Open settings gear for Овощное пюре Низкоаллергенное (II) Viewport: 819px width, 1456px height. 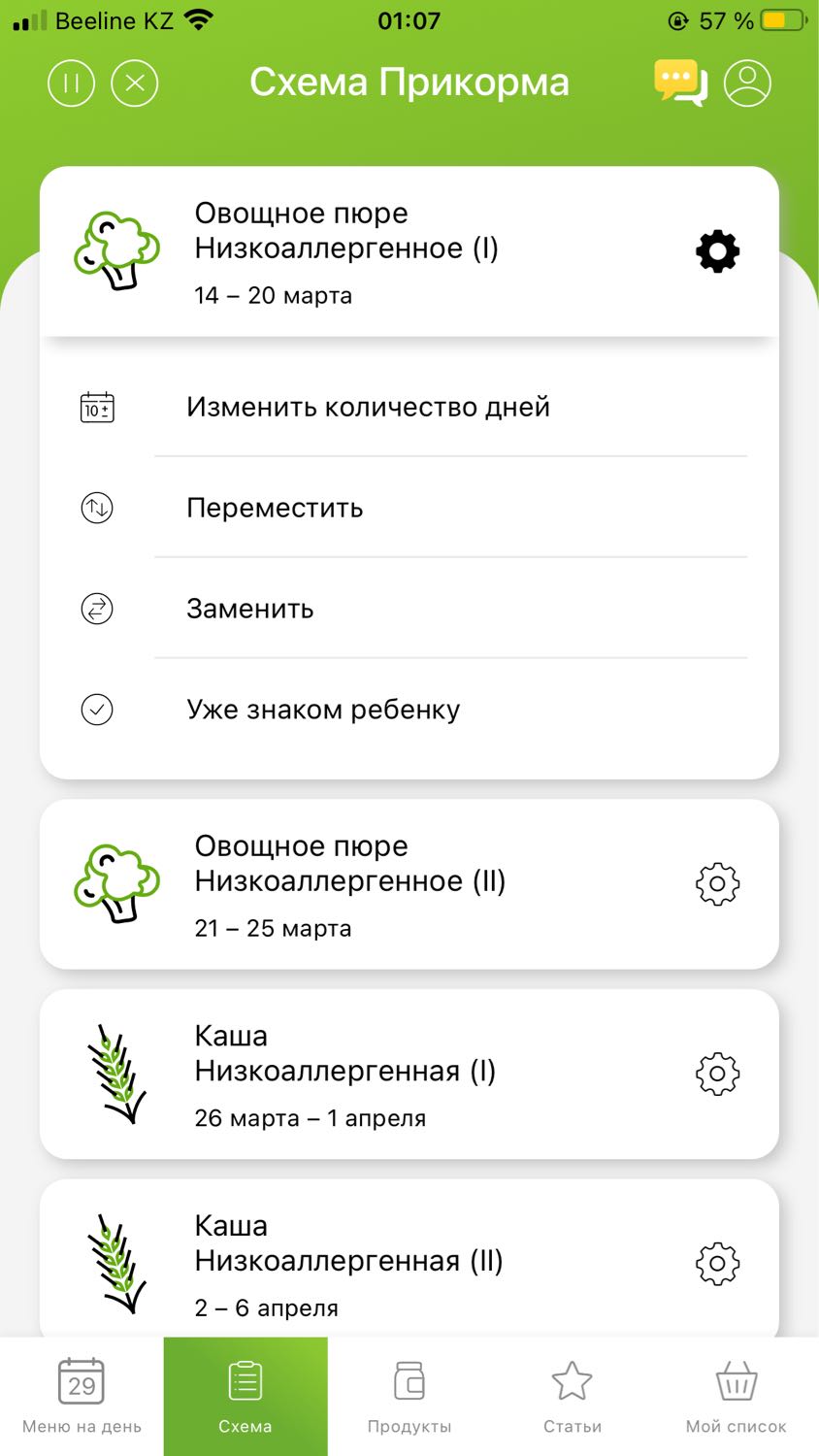pyautogui.click(x=717, y=884)
